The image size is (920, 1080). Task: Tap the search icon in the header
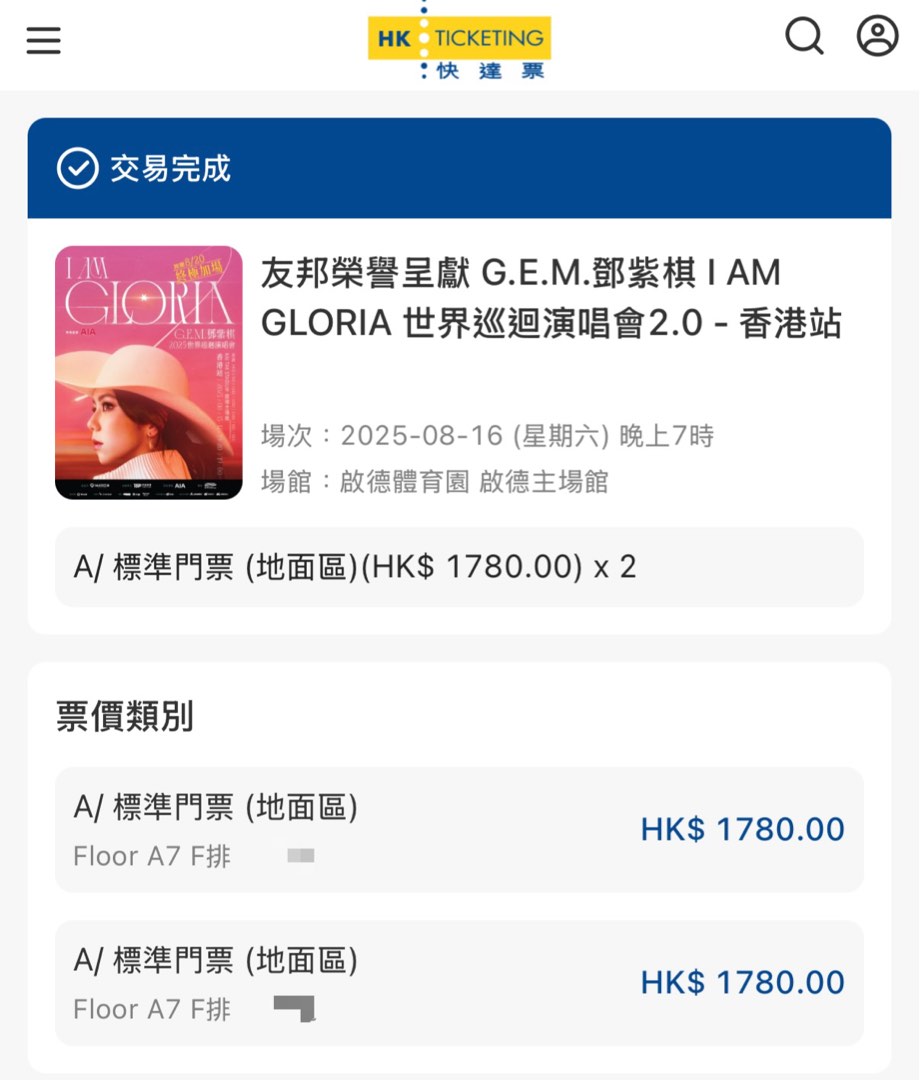[x=803, y=37]
